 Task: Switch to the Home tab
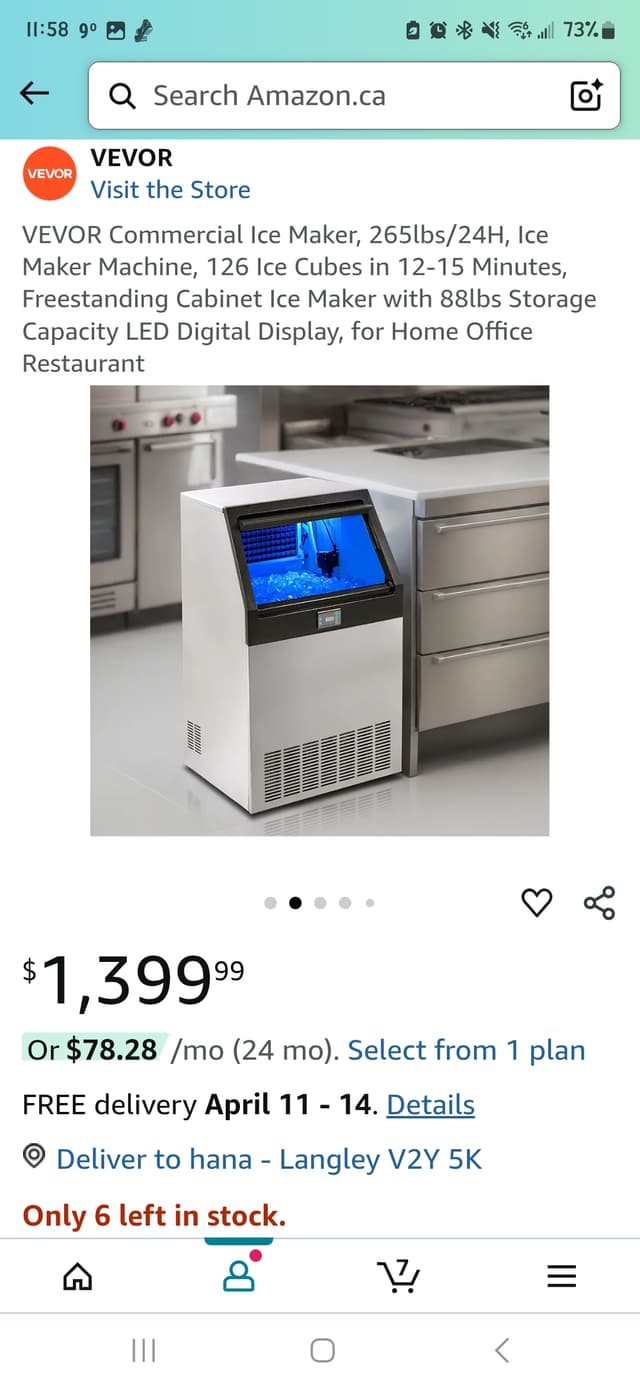pos(77,1276)
